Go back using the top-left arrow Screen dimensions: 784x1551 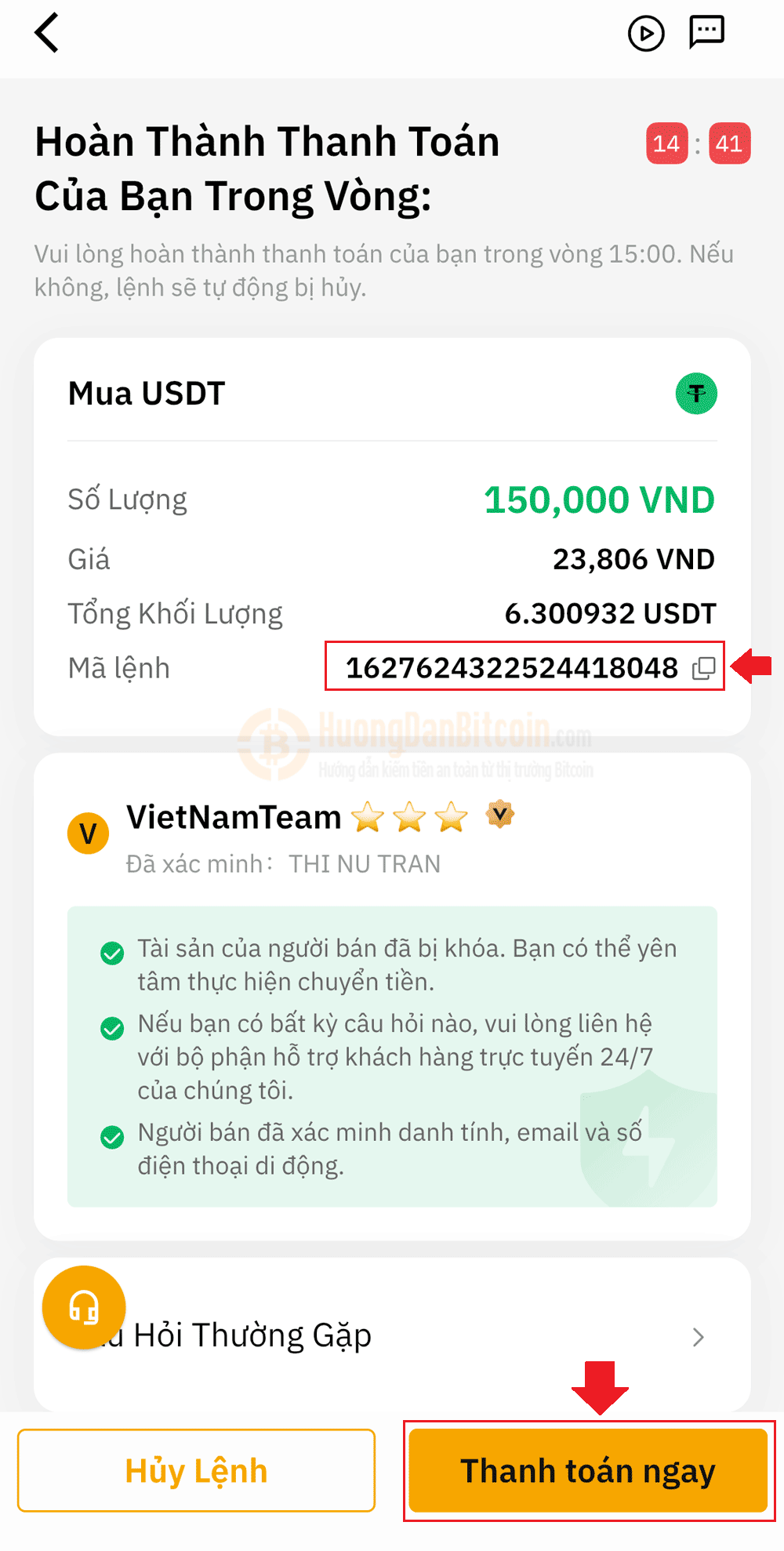[47, 33]
